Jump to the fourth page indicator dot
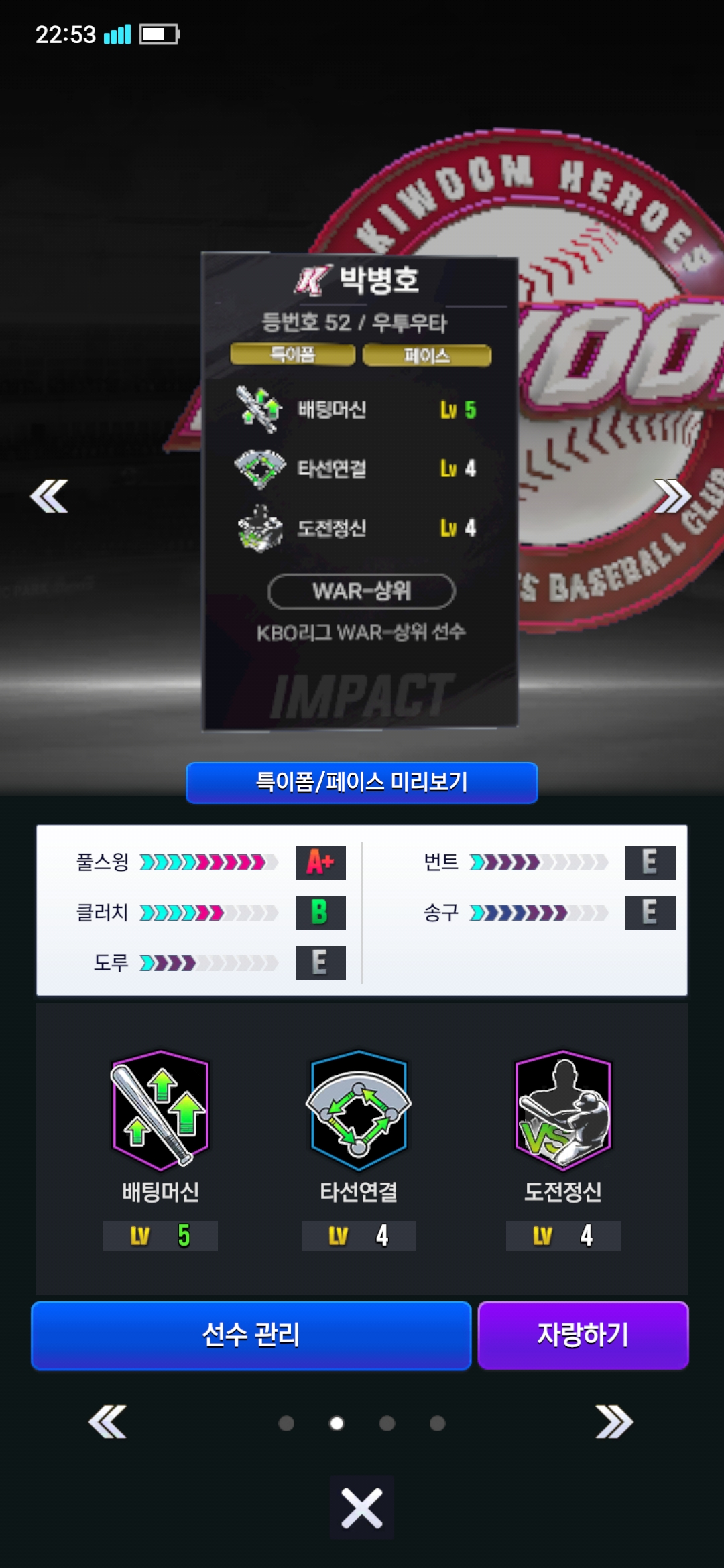724x1568 pixels. (437, 1423)
